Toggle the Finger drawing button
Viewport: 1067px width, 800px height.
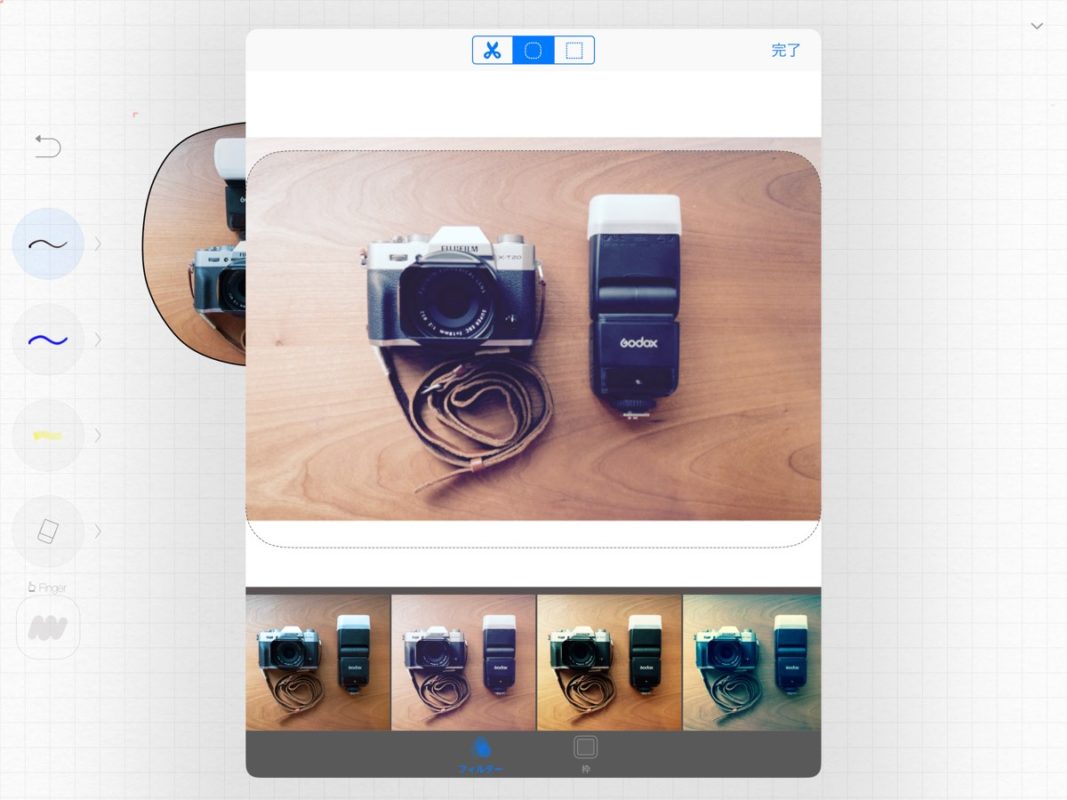[x=48, y=626]
